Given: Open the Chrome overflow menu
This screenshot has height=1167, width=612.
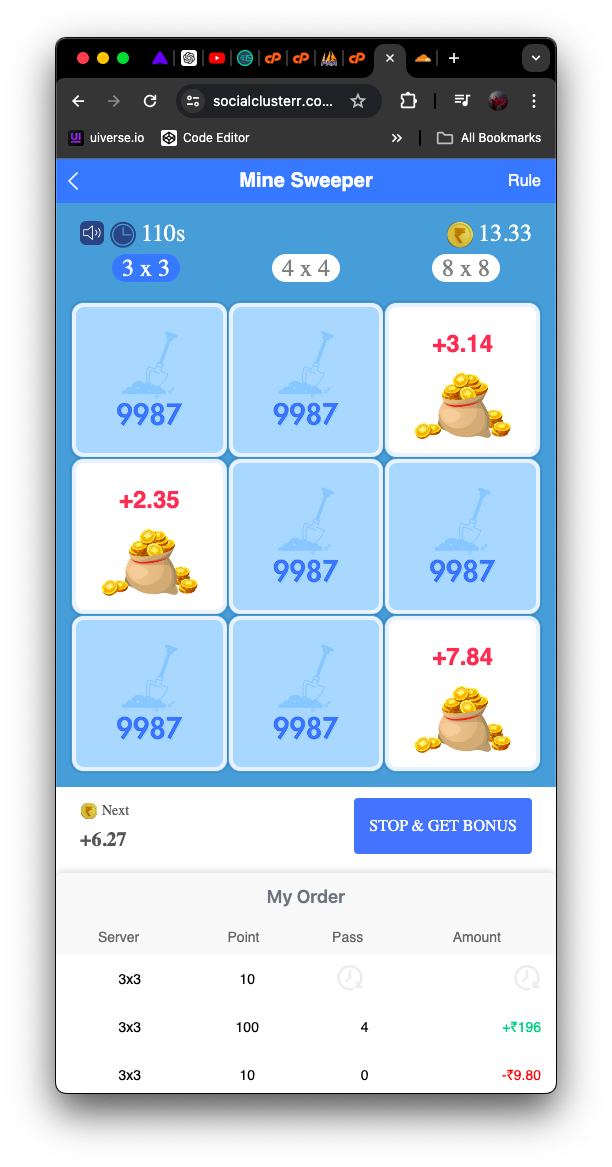Looking at the screenshot, I should 534,101.
